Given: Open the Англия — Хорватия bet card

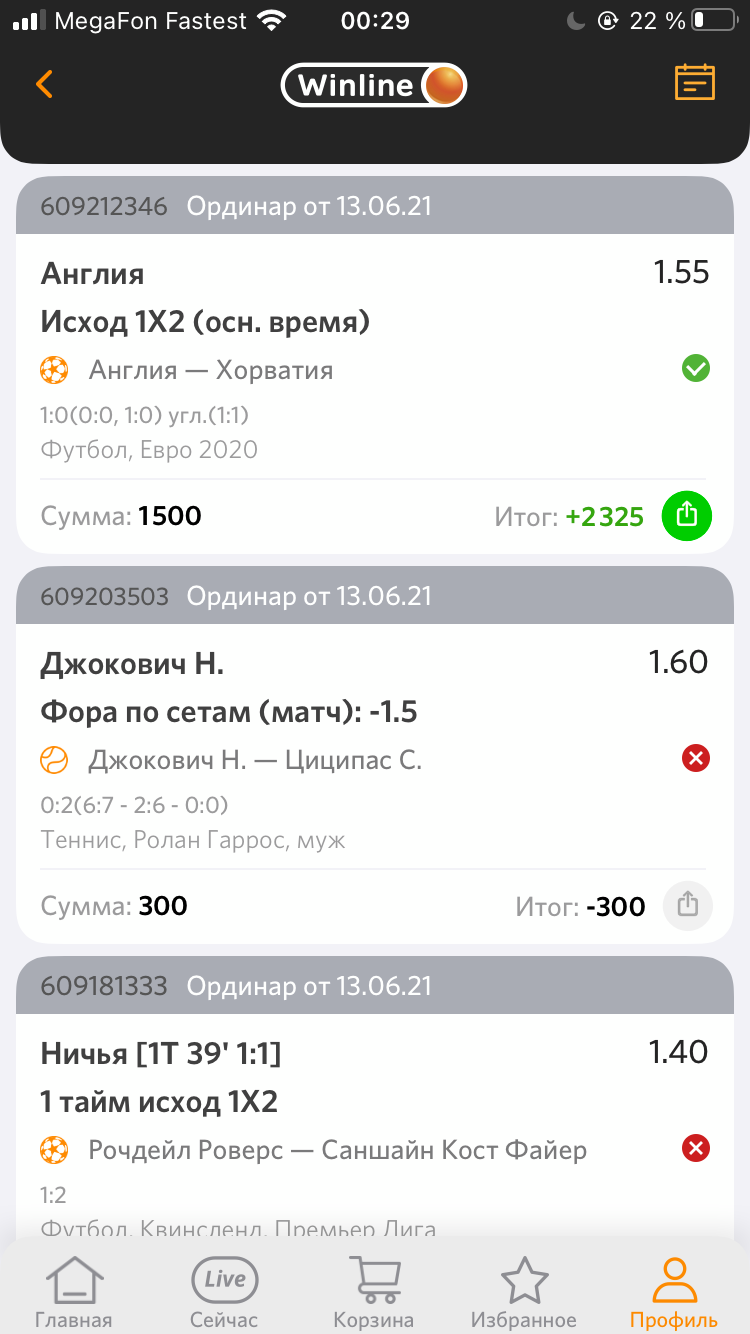Looking at the screenshot, I should [375, 365].
